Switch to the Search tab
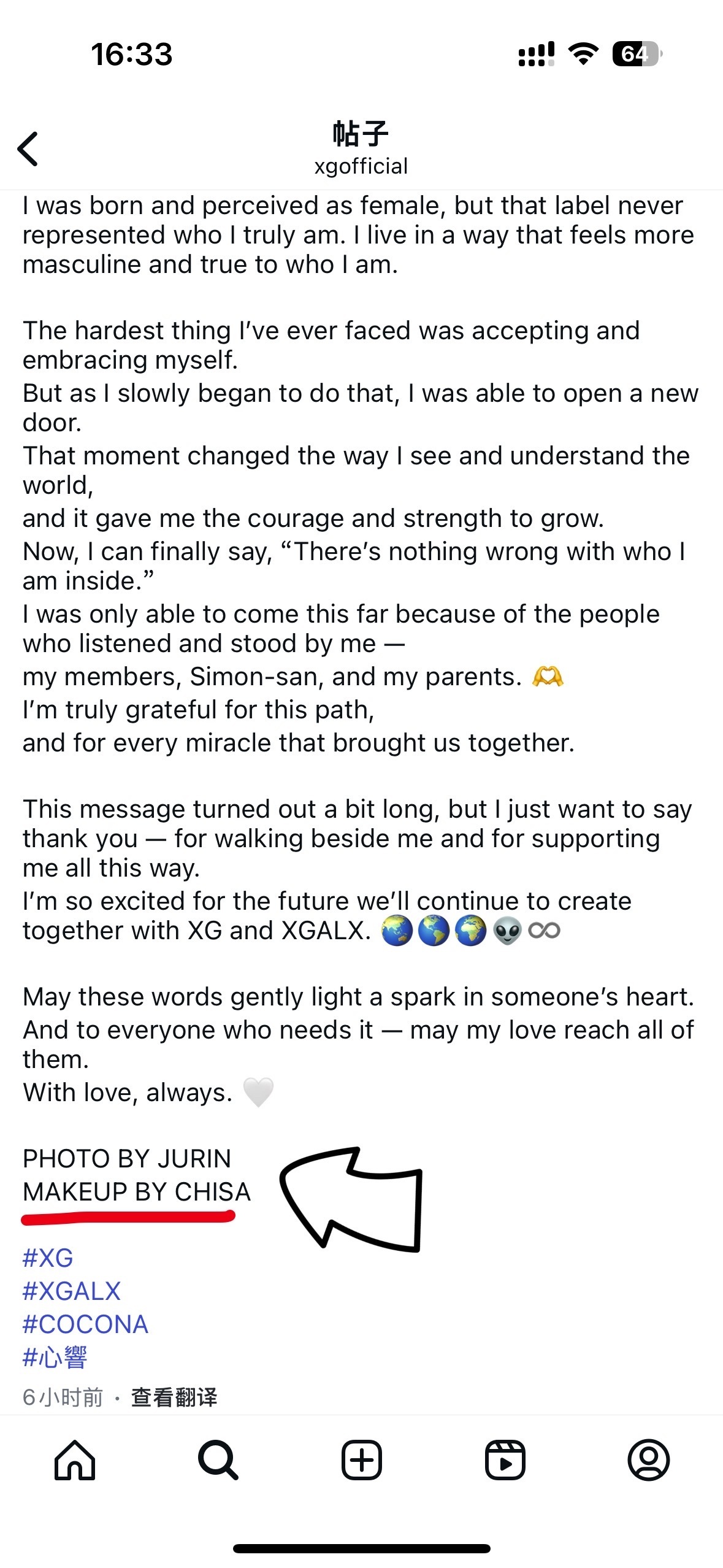This screenshot has width=723, height=1568. click(218, 1461)
